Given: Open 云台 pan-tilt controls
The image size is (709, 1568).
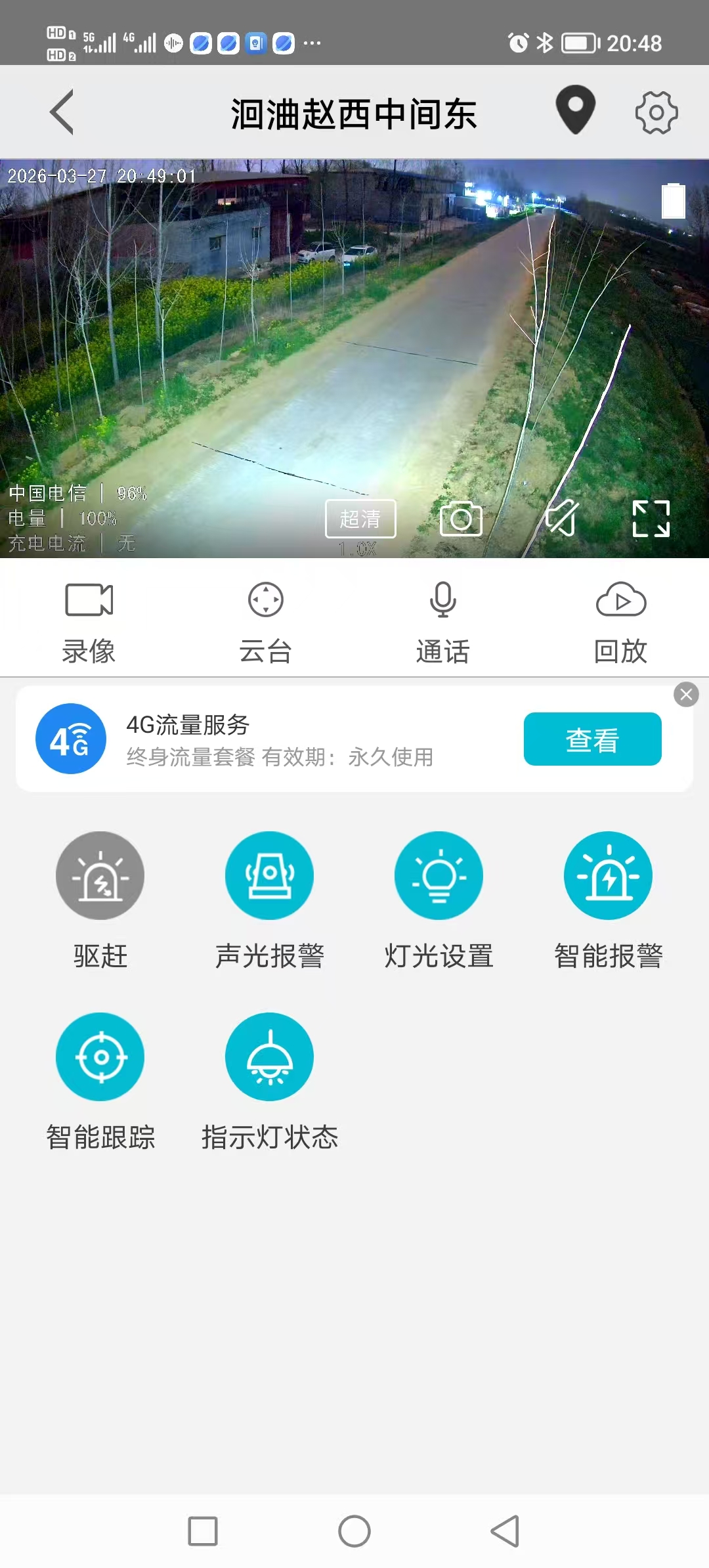Looking at the screenshot, I should pyautogui.click(x=266, y=621).
